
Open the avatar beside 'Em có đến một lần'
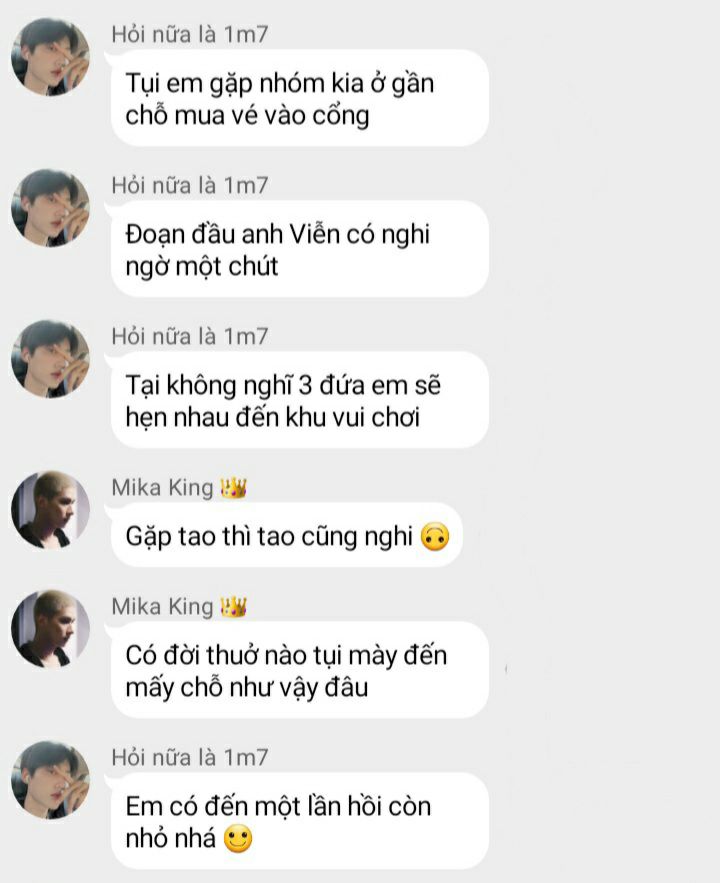tap(50, 780)
